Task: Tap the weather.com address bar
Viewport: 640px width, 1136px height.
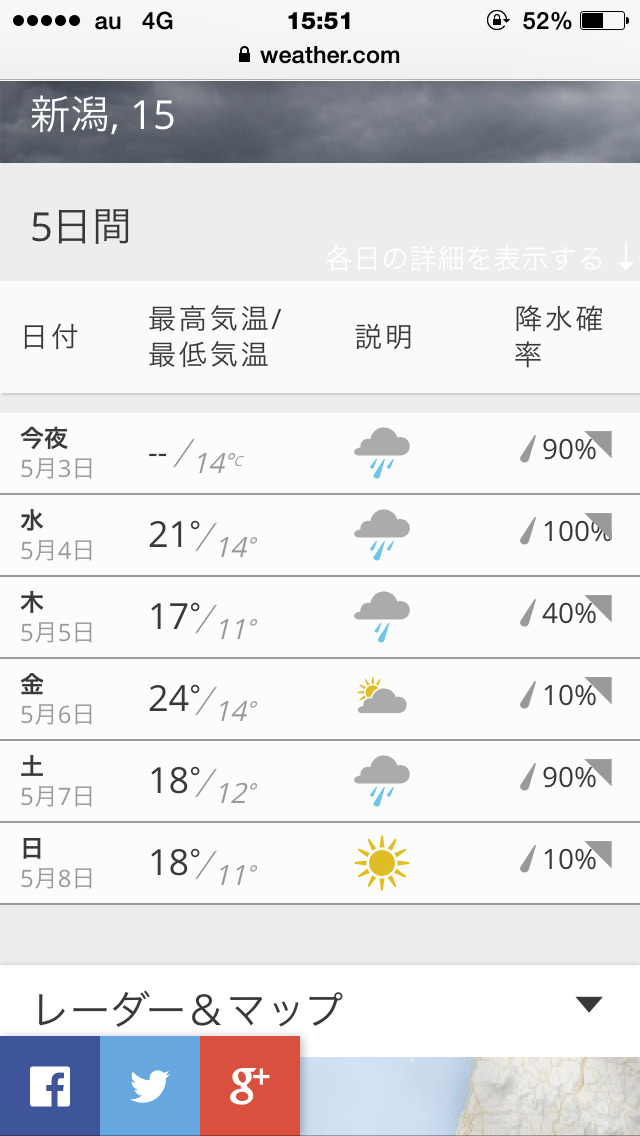Action: coord(320,55)
